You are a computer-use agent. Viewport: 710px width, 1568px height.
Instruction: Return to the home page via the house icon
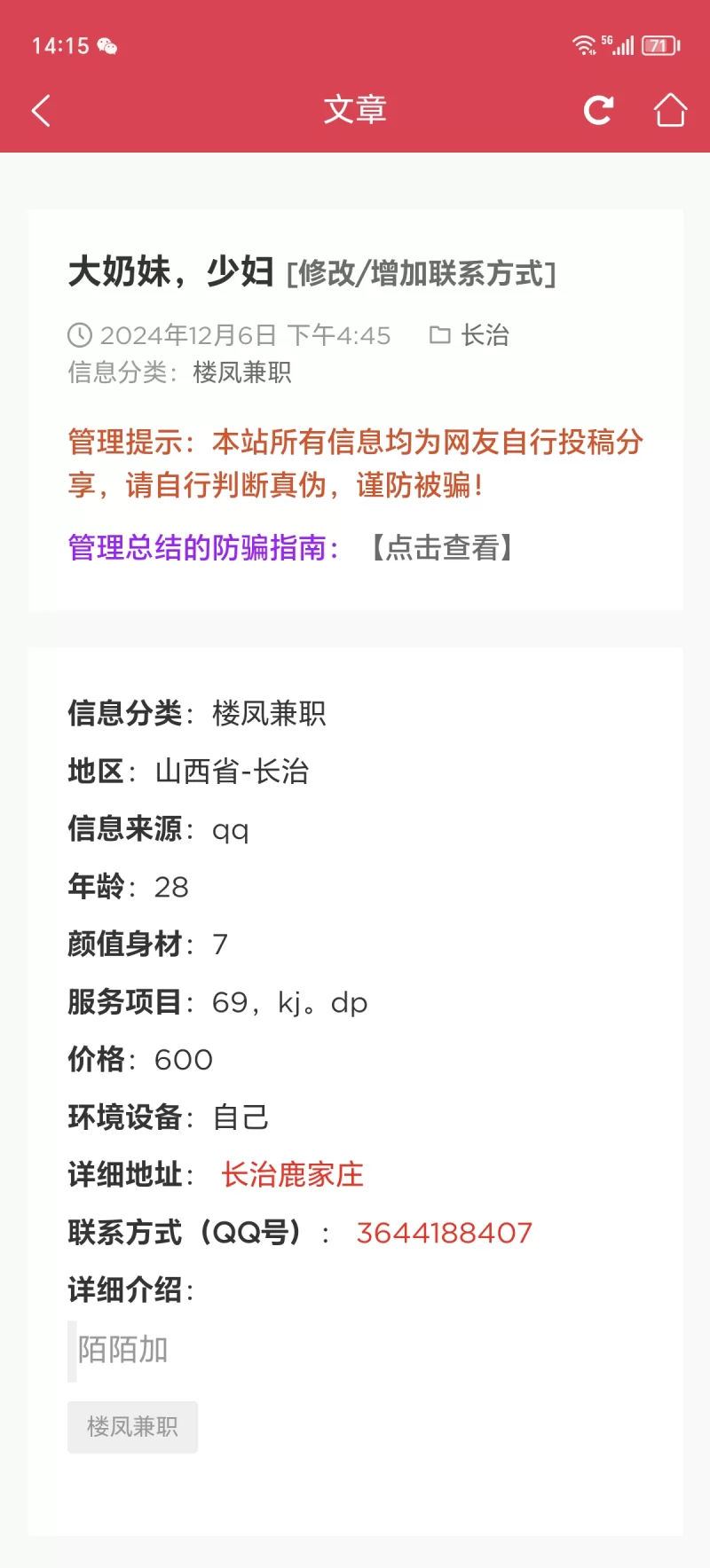(x=670, y=111)
